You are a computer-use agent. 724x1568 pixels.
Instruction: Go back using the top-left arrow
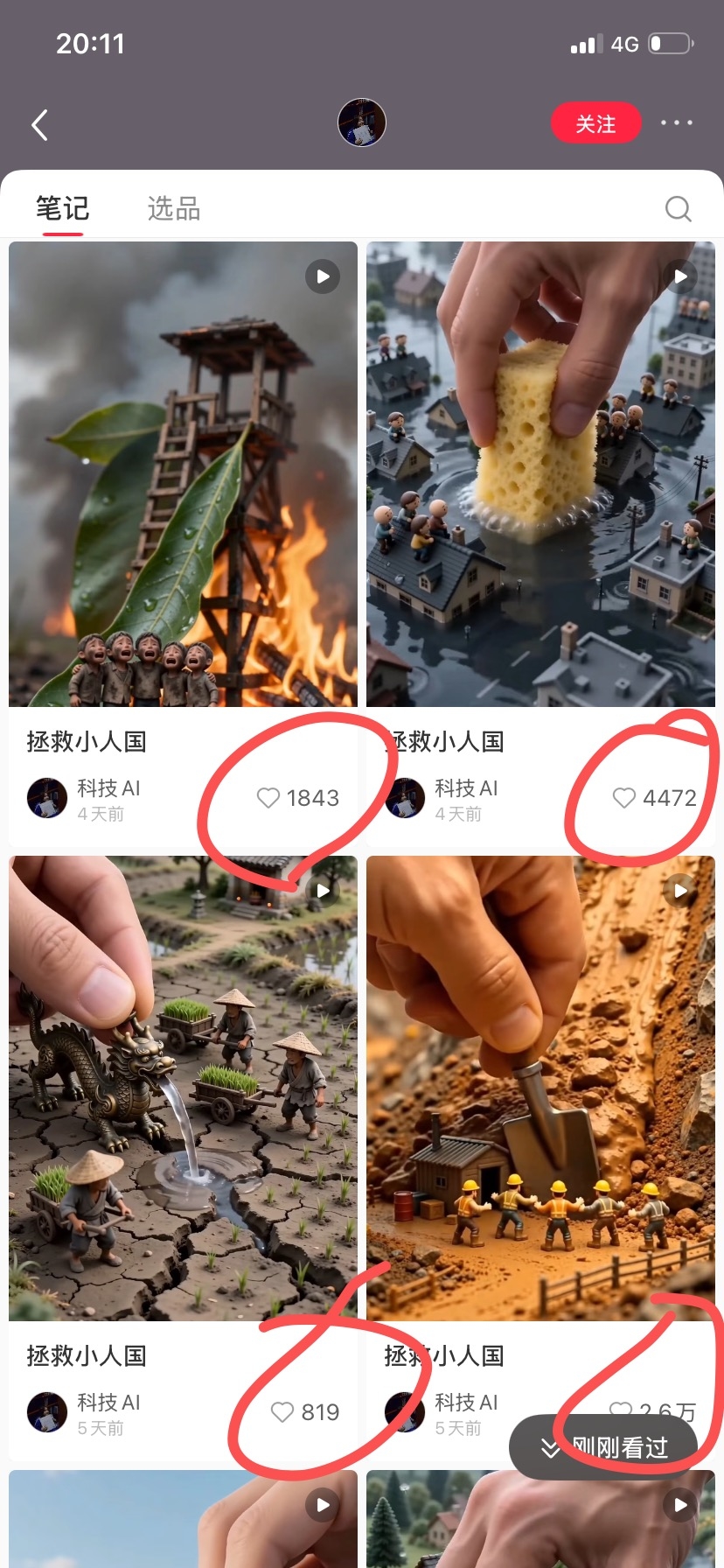[x=39, y=124]
